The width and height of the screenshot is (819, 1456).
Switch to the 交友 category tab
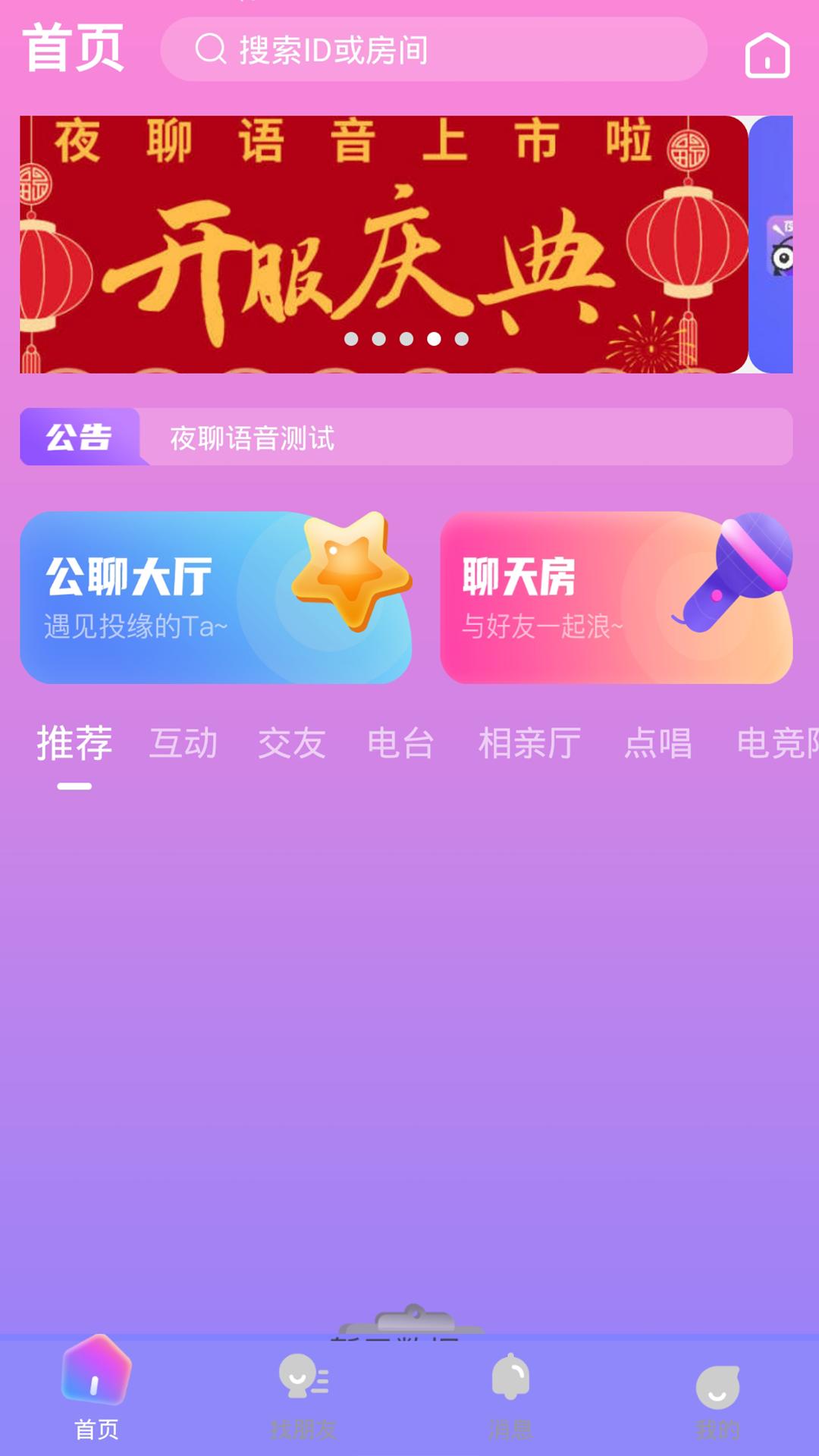pyautogui.click(x=290, y=743)
